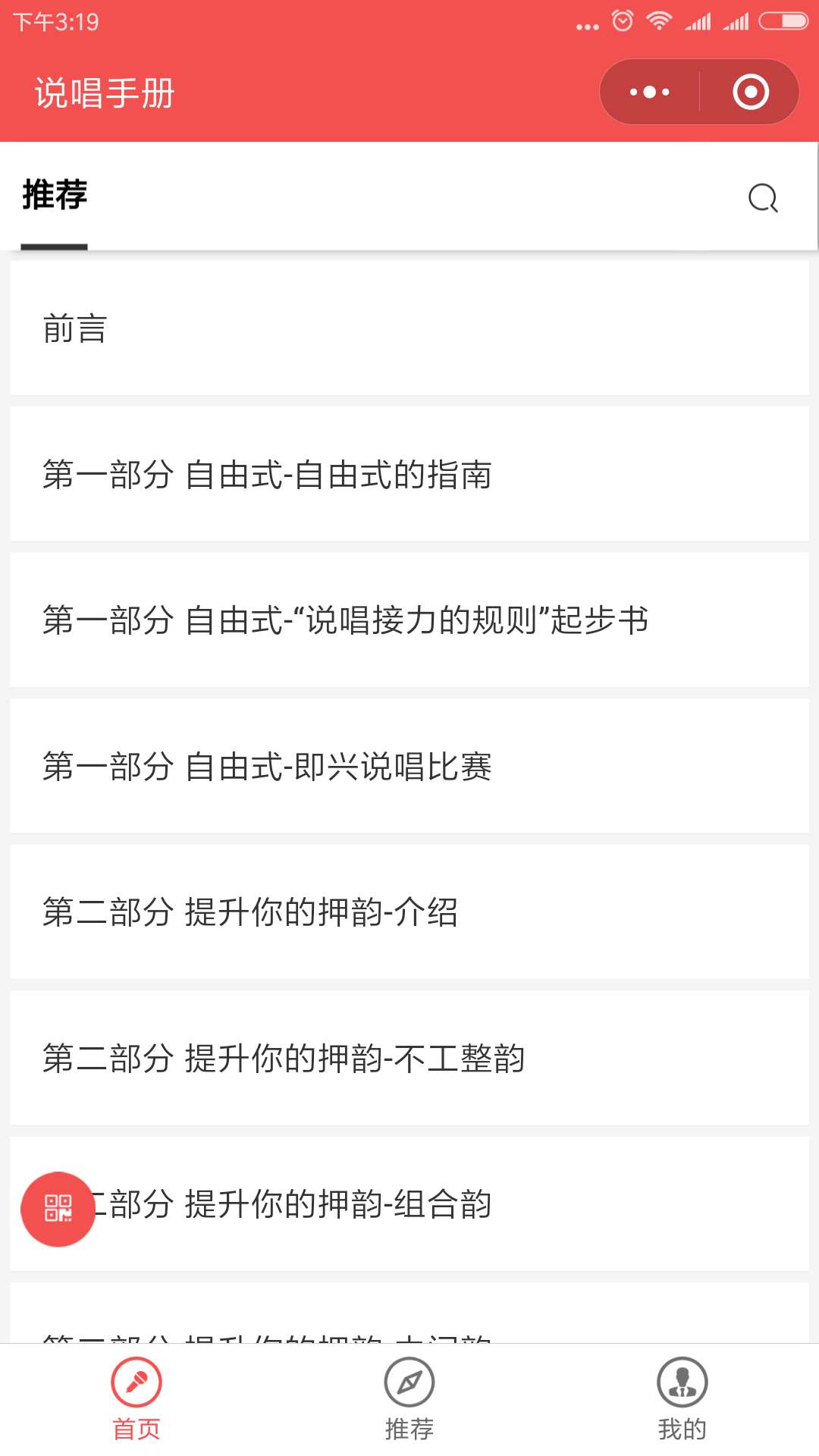The image size is (819, 1456).
Task: Open 提升你的押韵-组合韵 chapter
Action: coord(409,1203)
